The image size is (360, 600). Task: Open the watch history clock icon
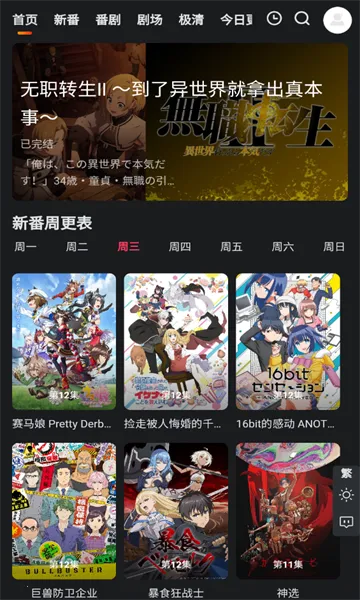(274, 18)
